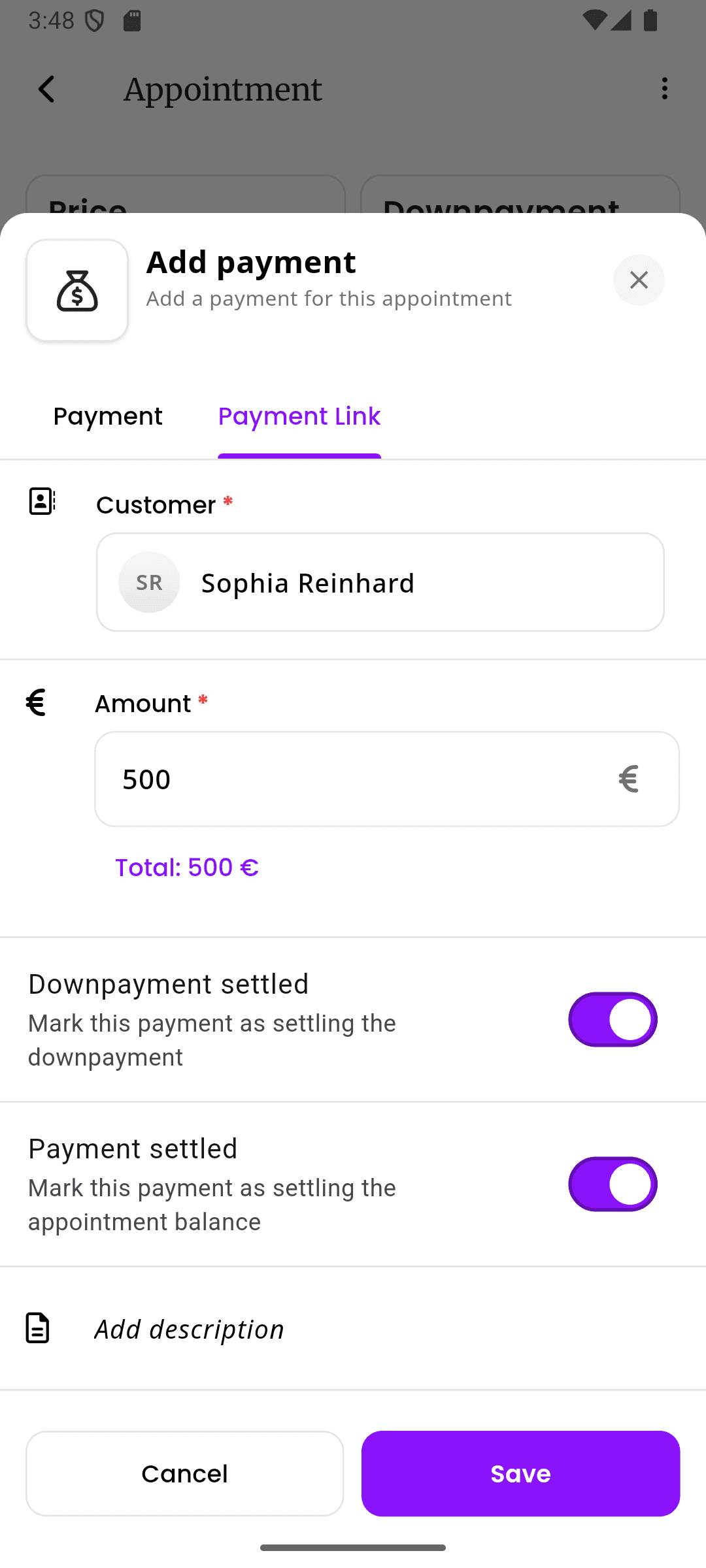Switch to the Payment tab

coord(108,416)
